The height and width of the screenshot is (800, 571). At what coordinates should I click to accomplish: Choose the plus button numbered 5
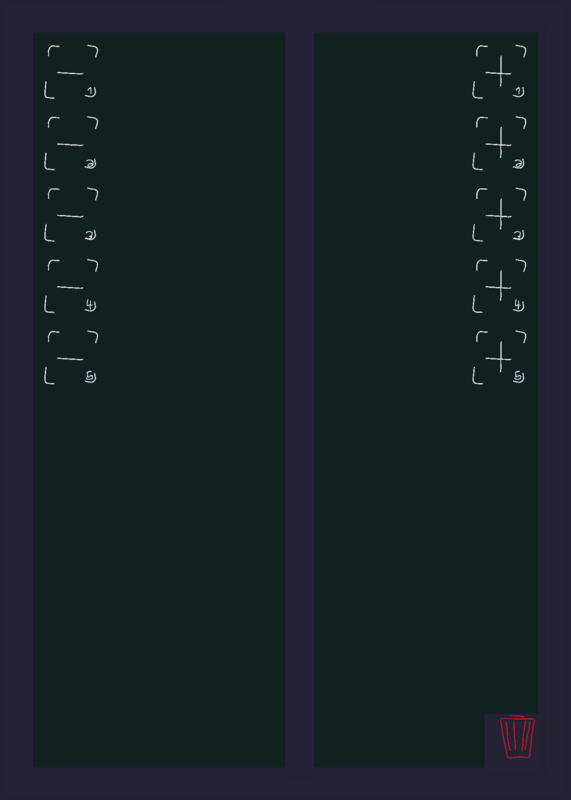click(x=500, y=358)
